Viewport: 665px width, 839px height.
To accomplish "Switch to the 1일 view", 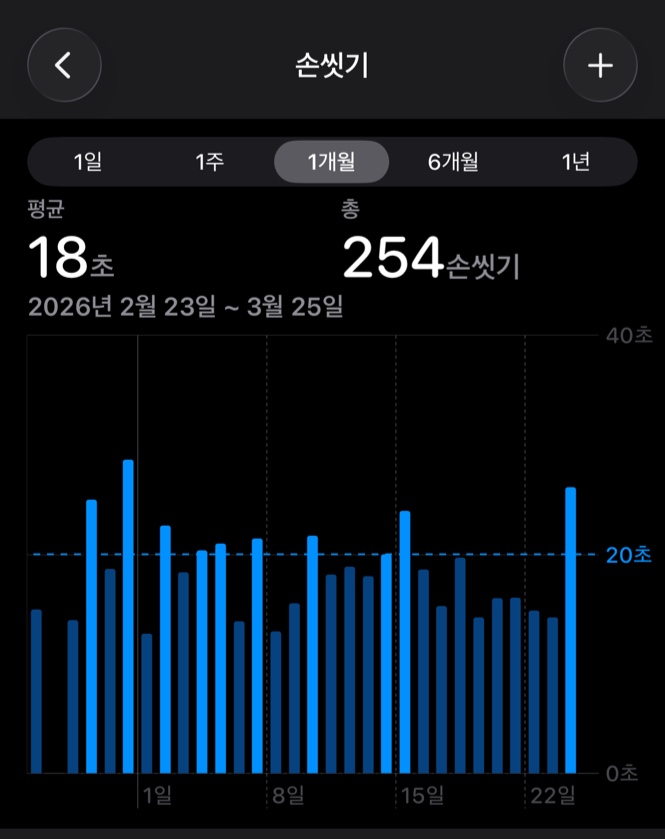I will click(88, 162).
